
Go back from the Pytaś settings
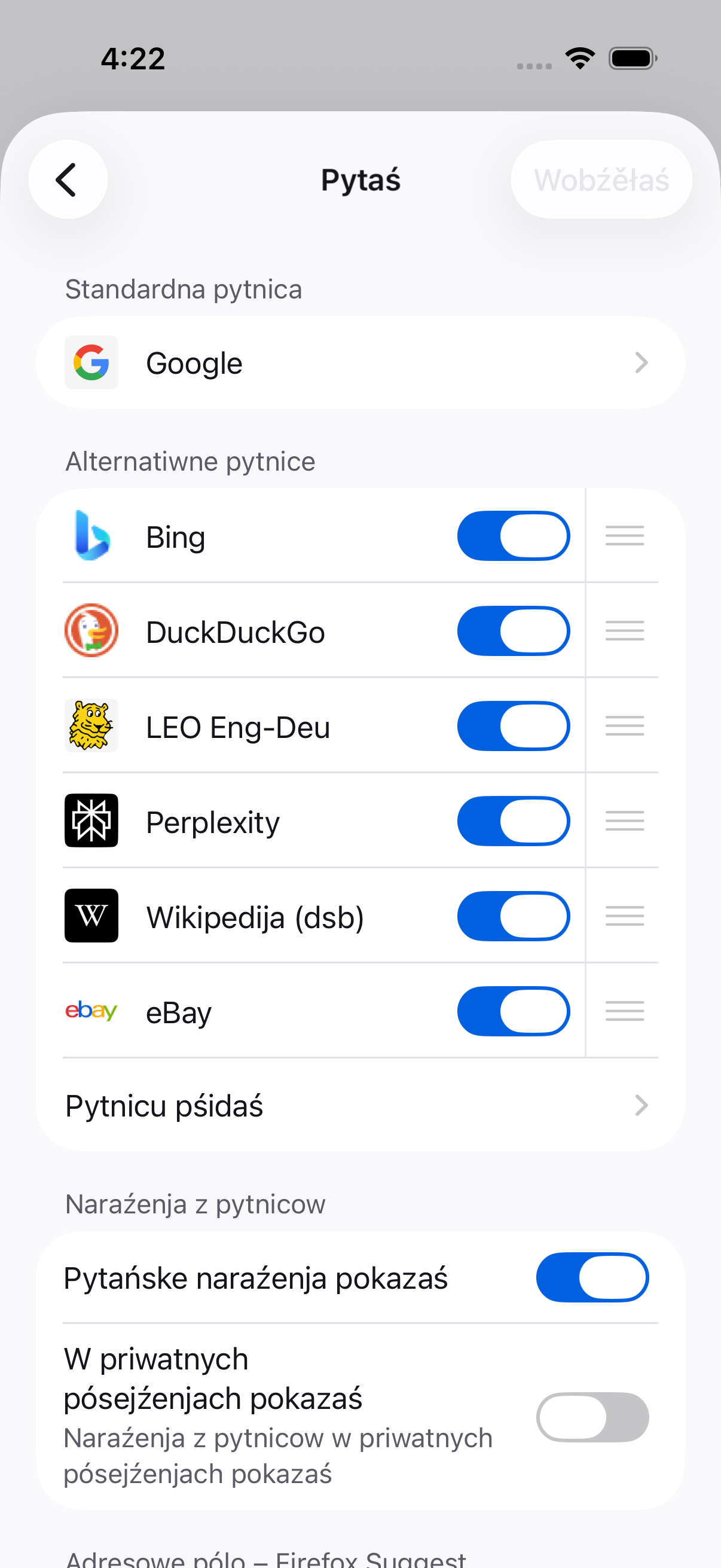[68, 179]
